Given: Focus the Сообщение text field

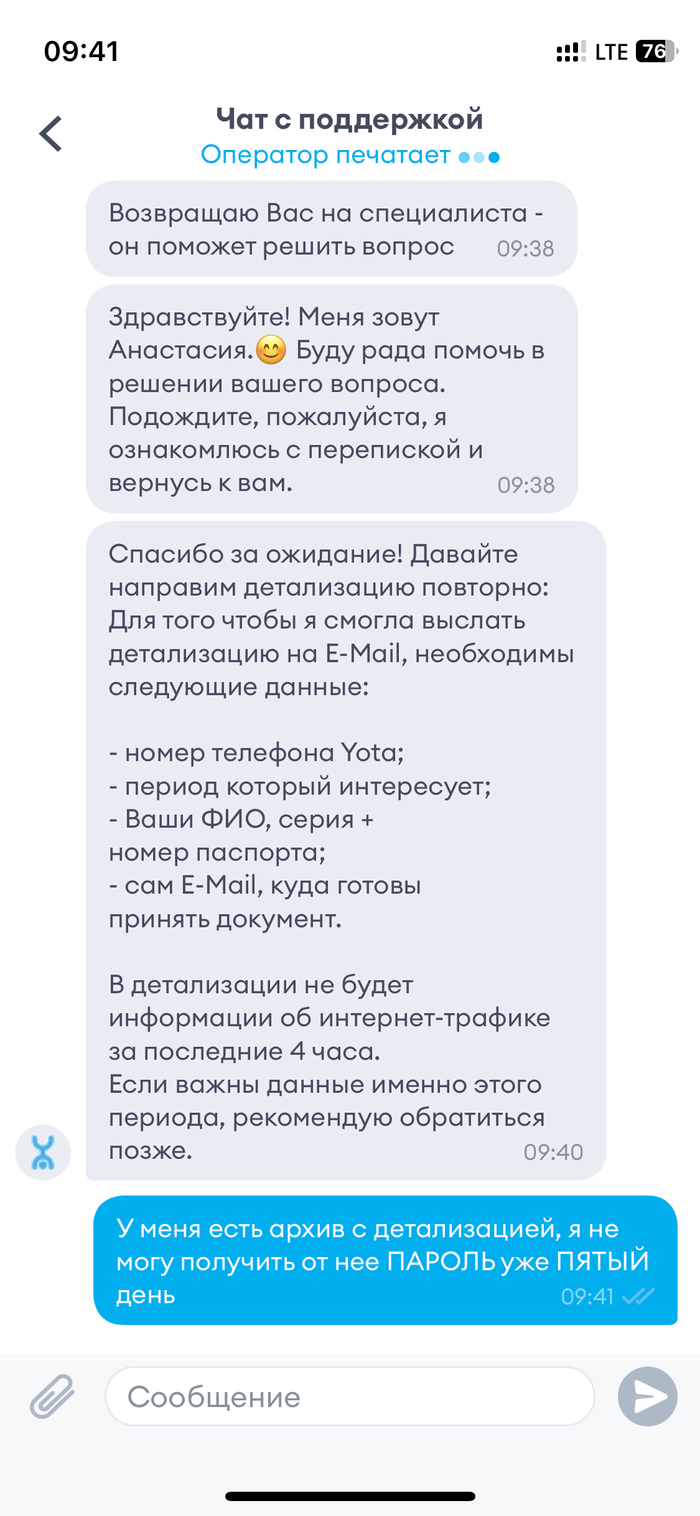Looking at the screenshot, I should point(349,1396).
